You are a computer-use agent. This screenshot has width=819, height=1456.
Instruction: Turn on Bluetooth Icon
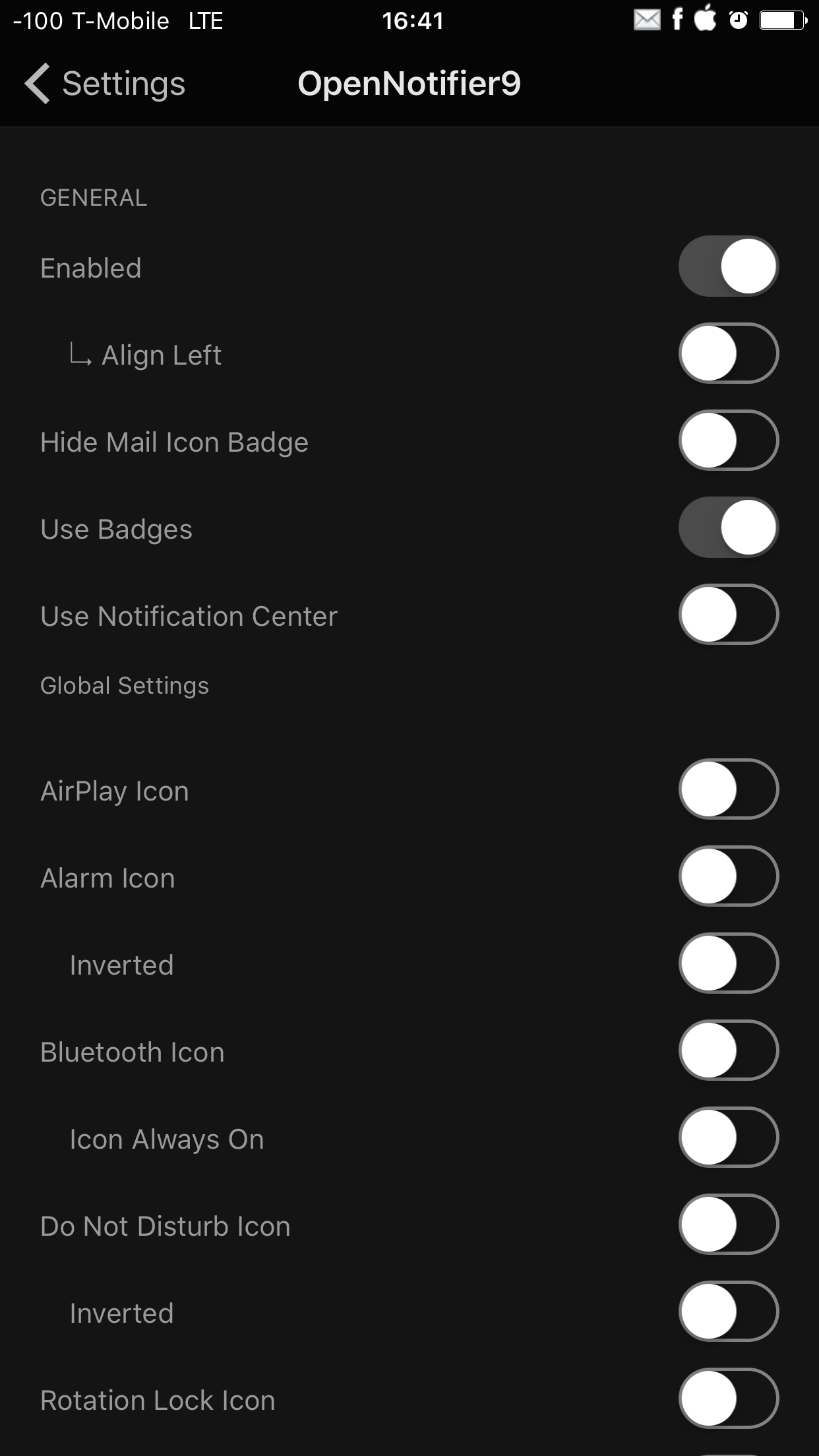729,1050
